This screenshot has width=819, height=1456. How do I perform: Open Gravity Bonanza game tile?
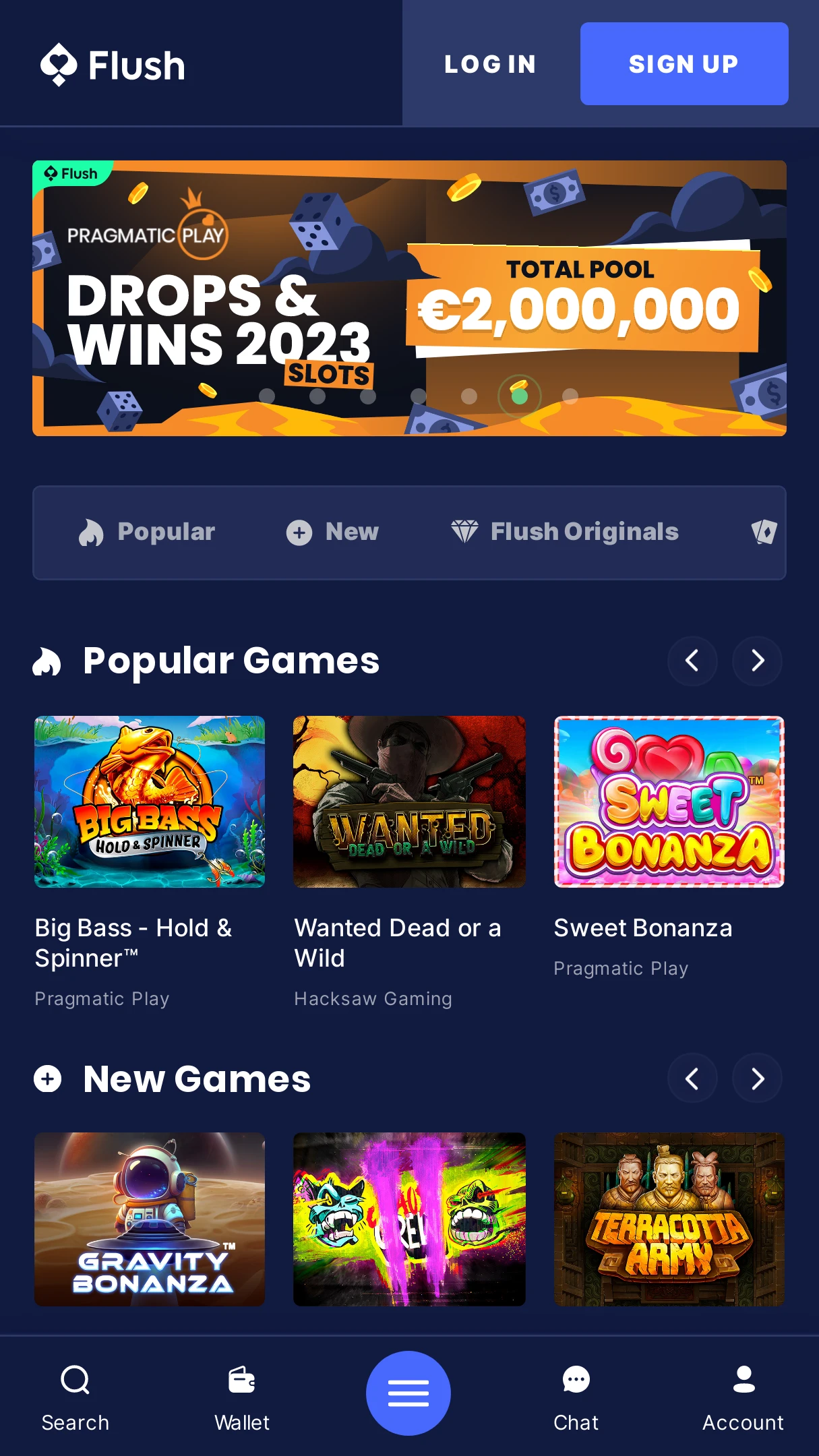pyautogui.click(x=150, y=1219)
